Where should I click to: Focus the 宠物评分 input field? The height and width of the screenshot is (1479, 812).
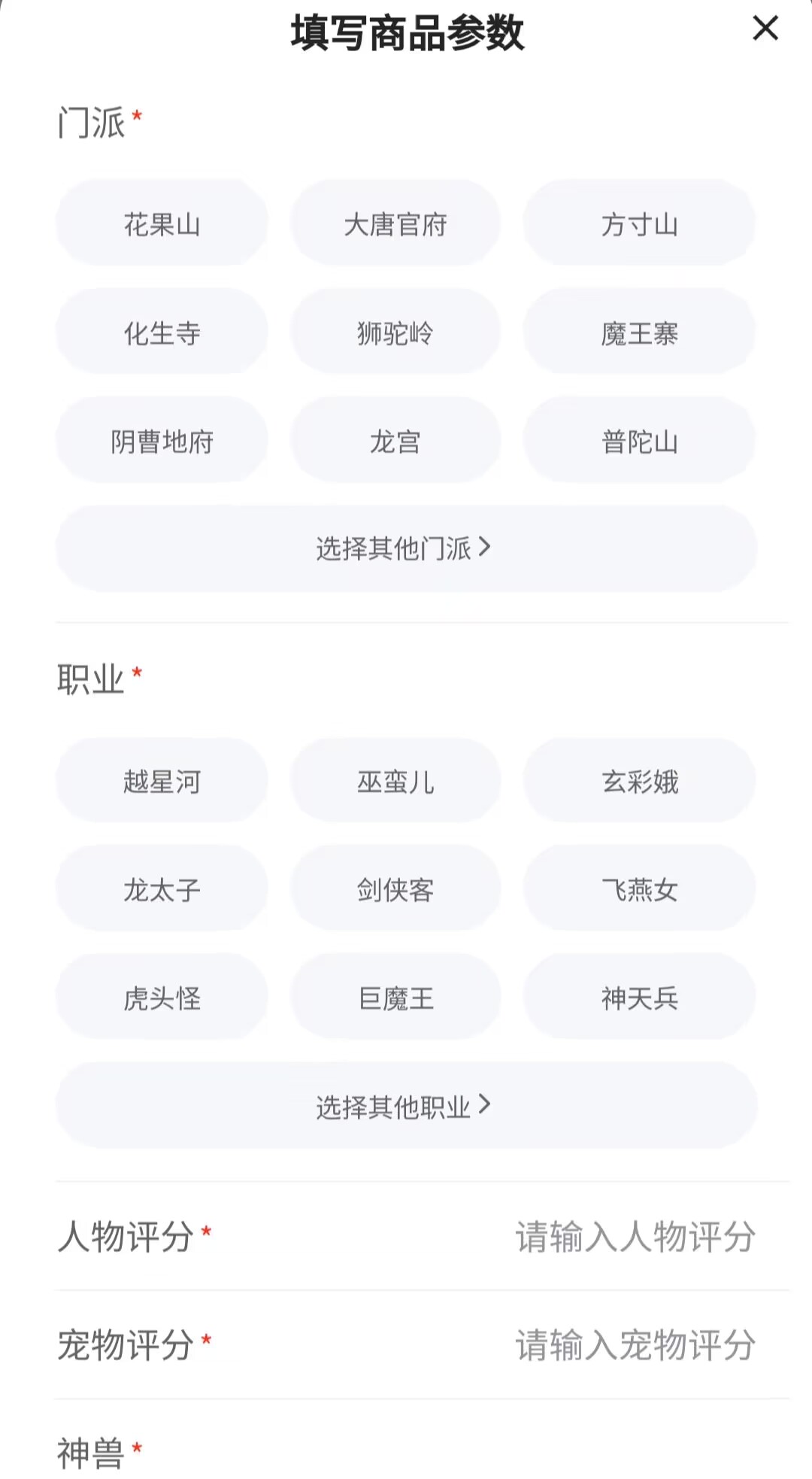635,1345
